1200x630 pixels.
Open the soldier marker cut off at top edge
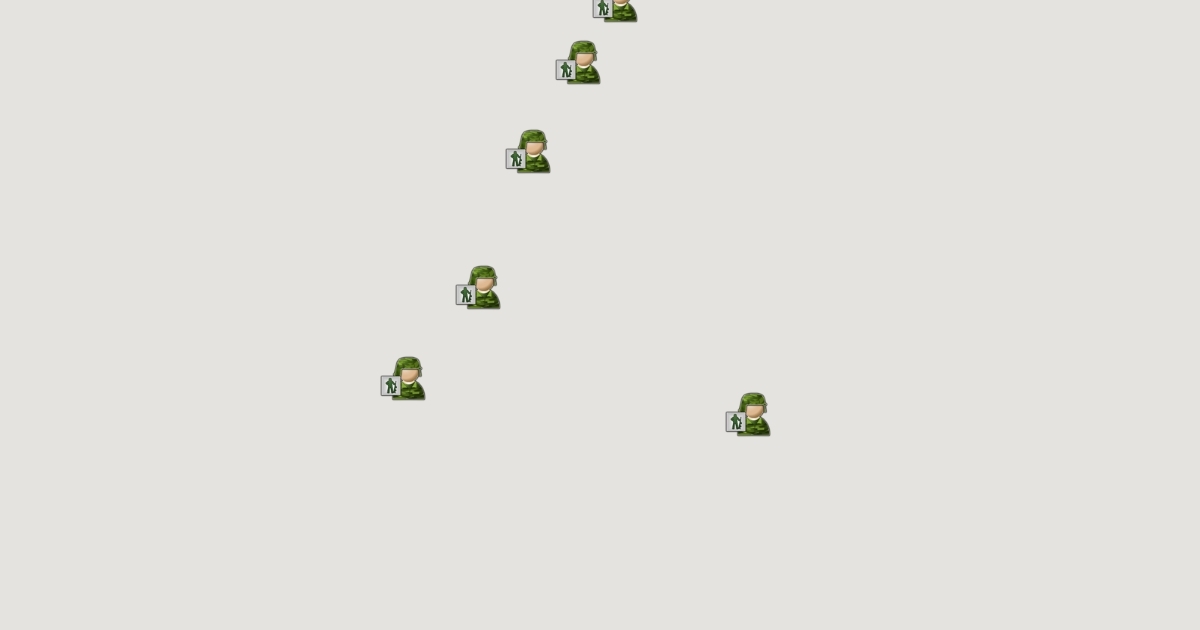(x=615, y=9)
